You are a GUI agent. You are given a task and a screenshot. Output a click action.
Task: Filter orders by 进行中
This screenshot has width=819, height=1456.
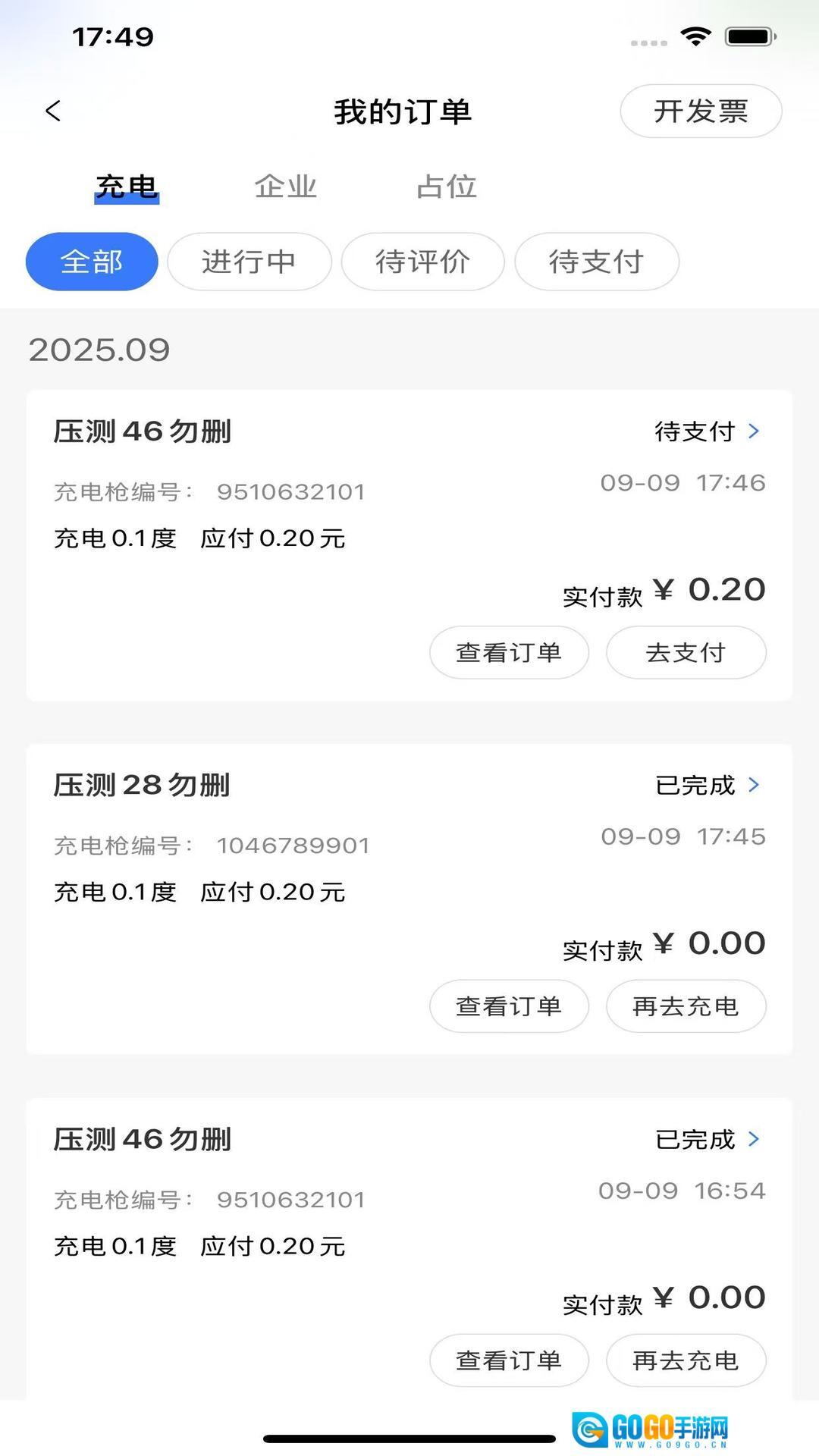[x=249, y=262]
